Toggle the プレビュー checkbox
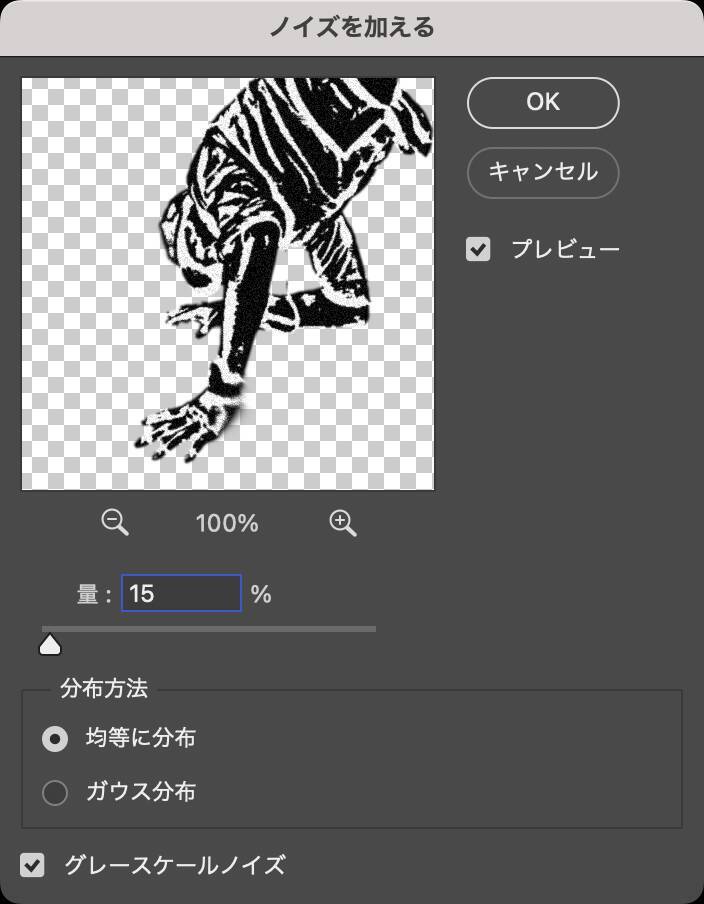704x904 pixels. [x=479, y=249]
